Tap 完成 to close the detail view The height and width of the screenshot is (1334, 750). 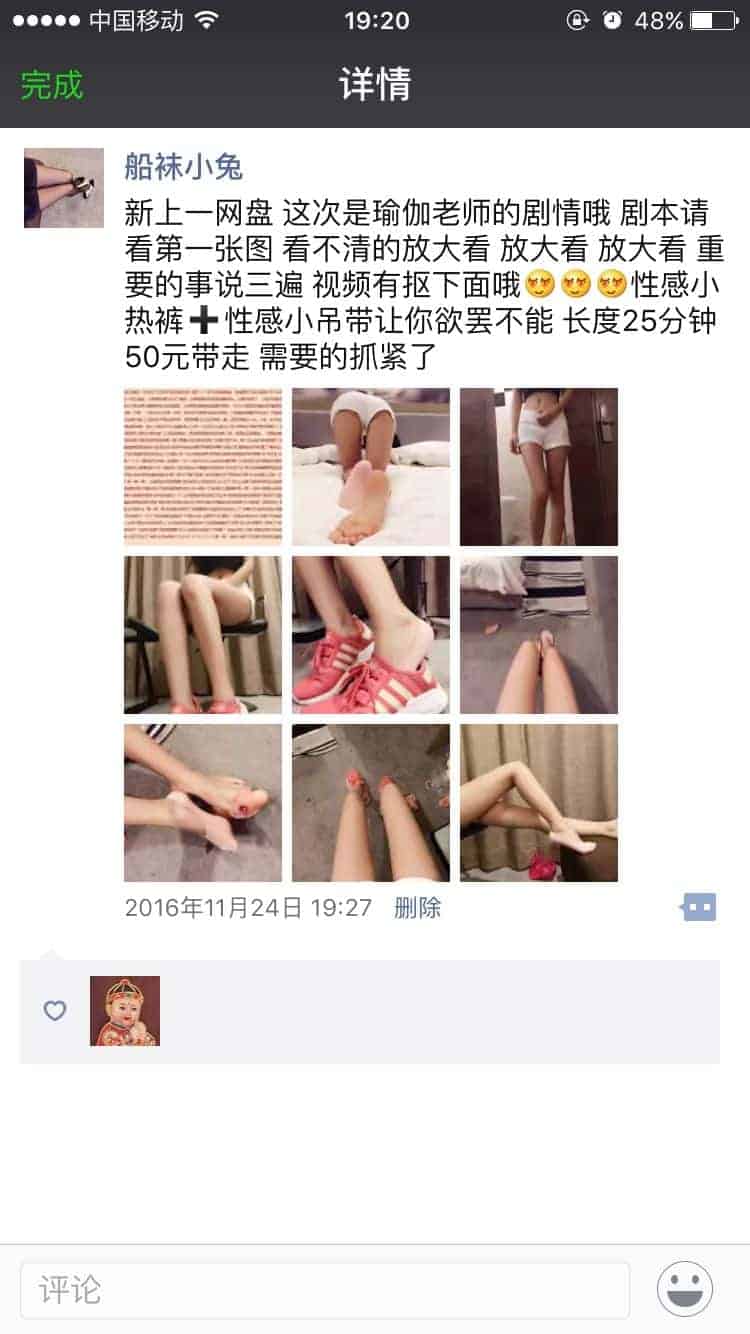click(x=52, y=85)
